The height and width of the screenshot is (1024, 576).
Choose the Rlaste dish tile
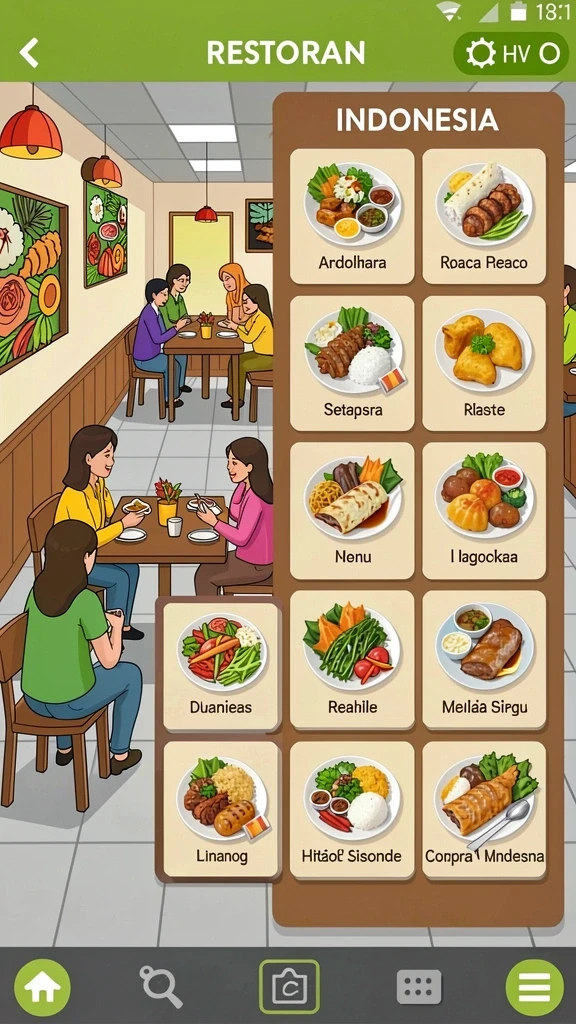[x=484, y=363]
